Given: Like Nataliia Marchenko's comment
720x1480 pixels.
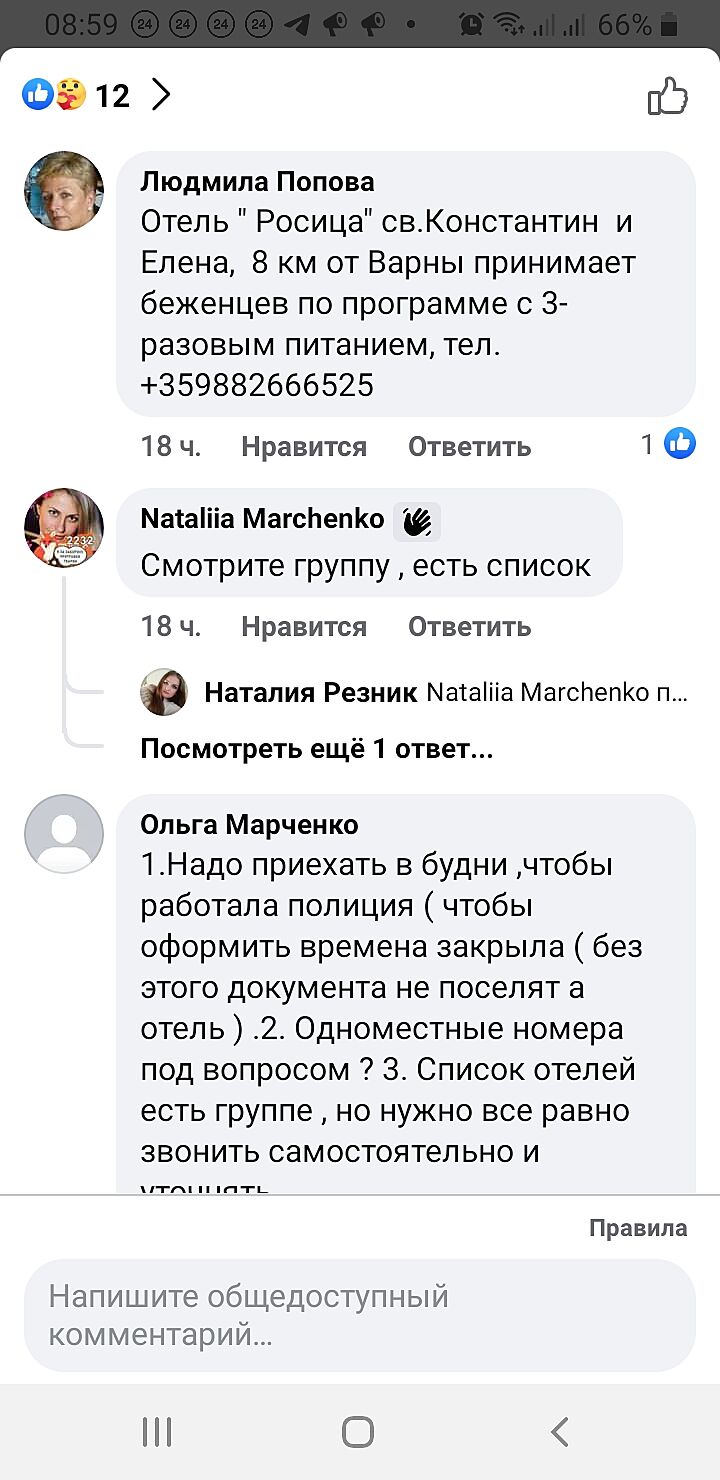Looking at the screenshot, I should 304,627.
